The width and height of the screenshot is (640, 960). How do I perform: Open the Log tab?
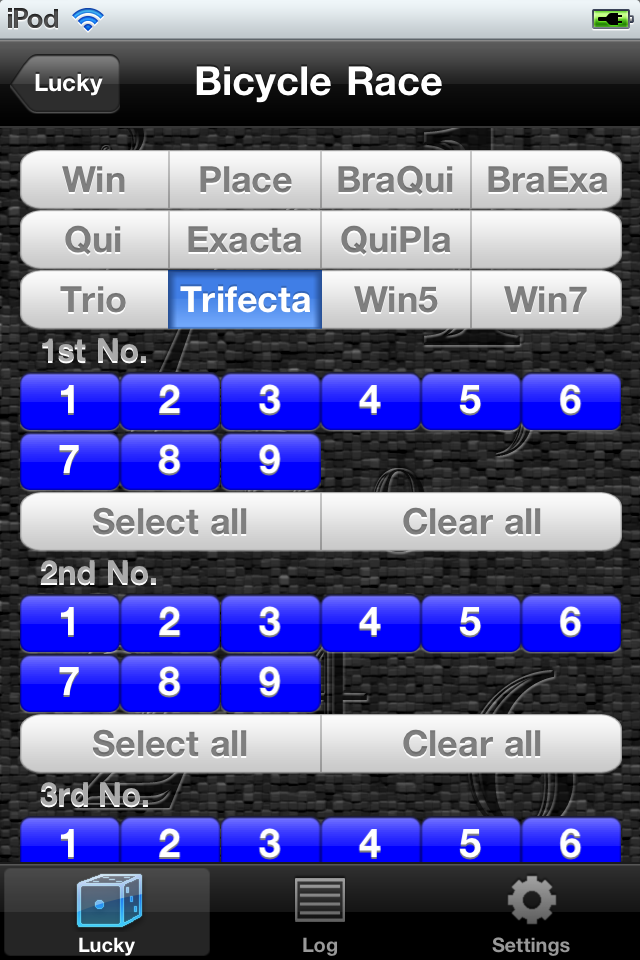point(320,912)
